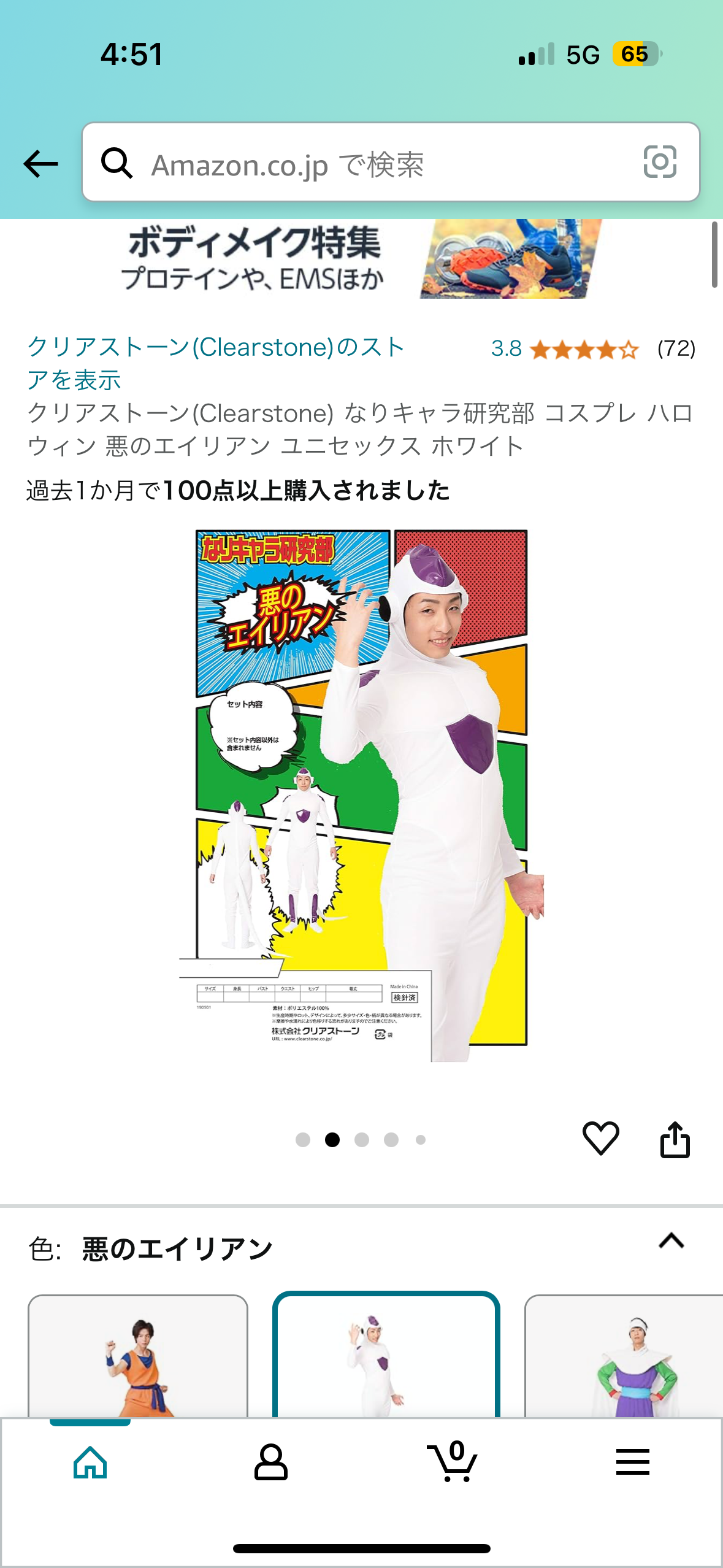The height and width of the screenshot is (1568, 723).
Task: Add product to wish list heart
Action: (x=600, y=1139)
